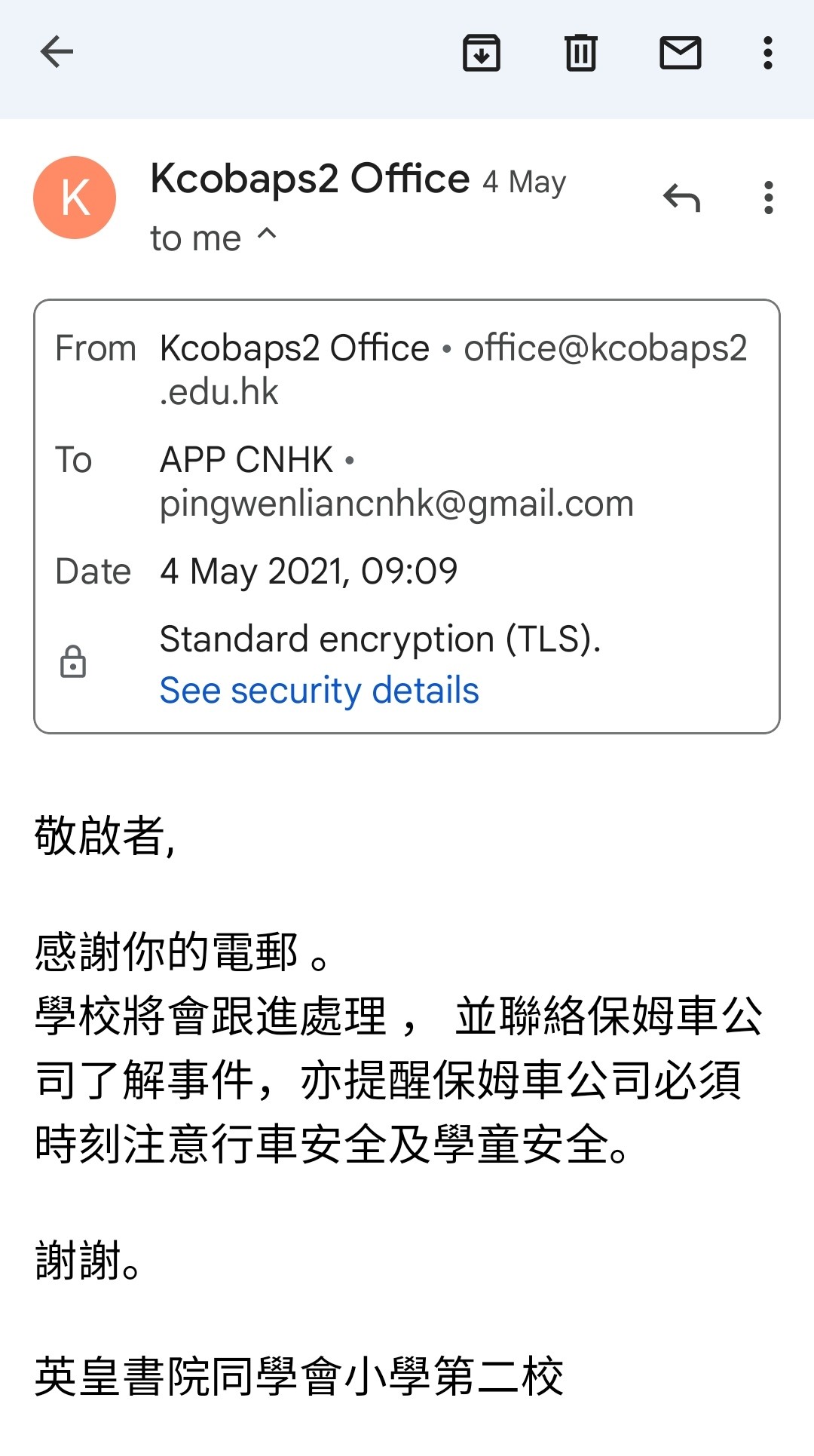Screen dimensions: 814x1456
Task: Reply to Kcobaps2 Office
Action: click(682, 198)
